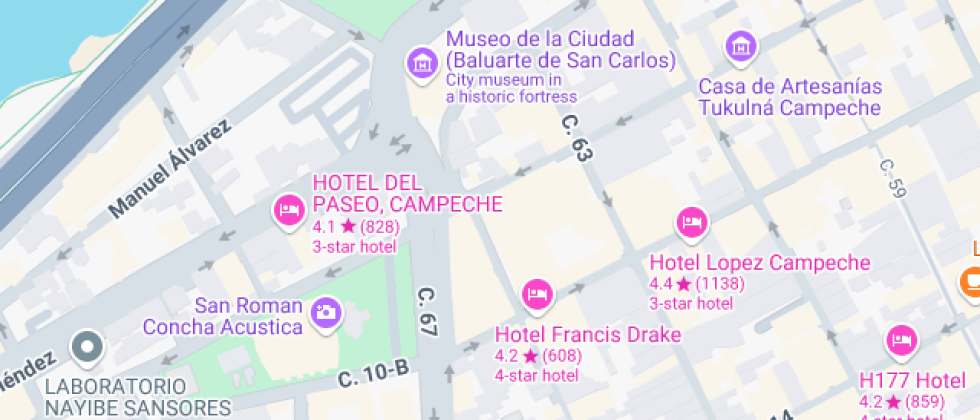
Task: View Hotel Lopez Campeche on the map
Action: 691,223
